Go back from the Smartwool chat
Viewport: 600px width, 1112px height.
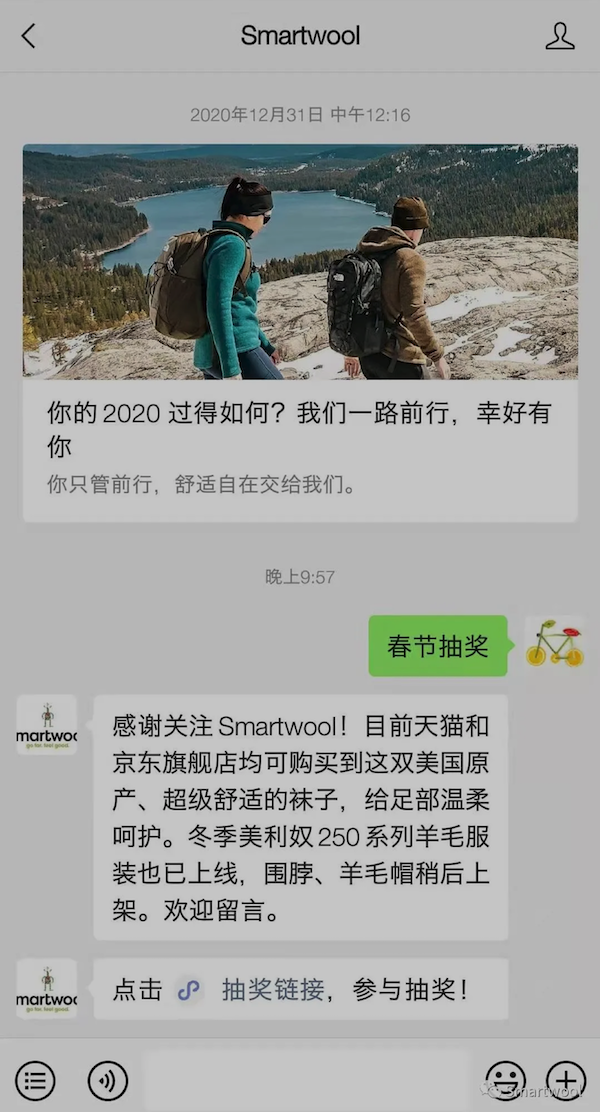click(28, 35)
